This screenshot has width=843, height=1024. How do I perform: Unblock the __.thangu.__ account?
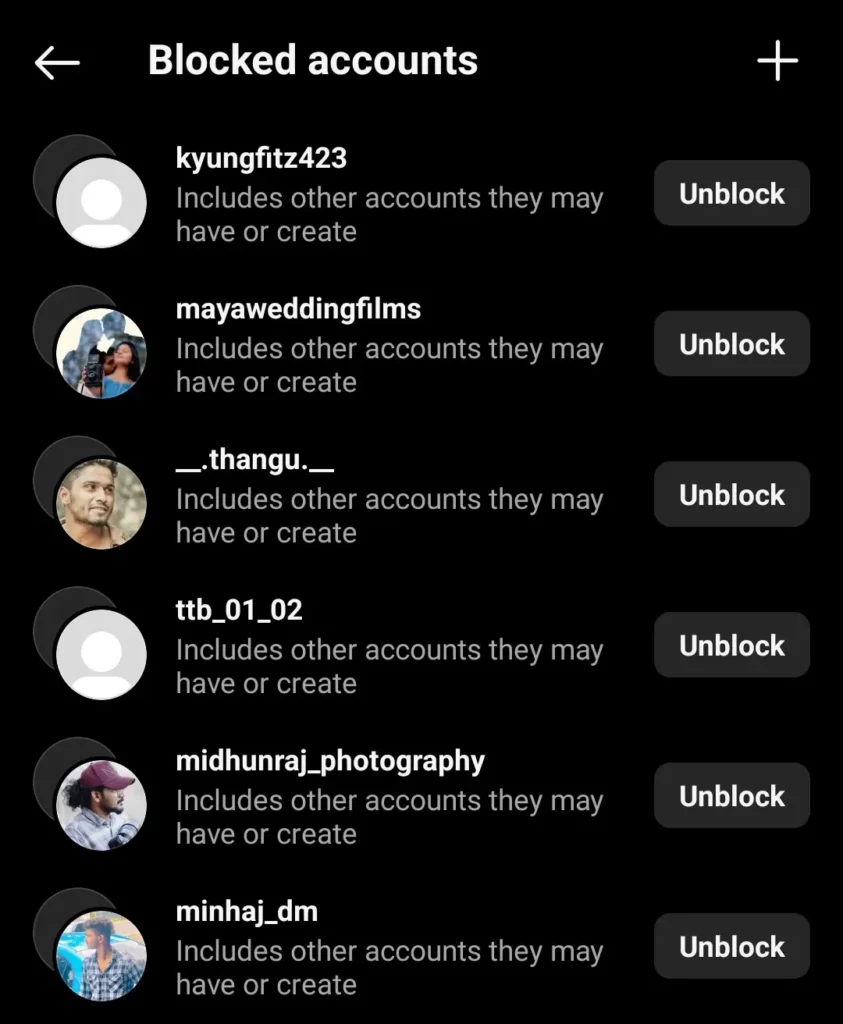[731, 494]
